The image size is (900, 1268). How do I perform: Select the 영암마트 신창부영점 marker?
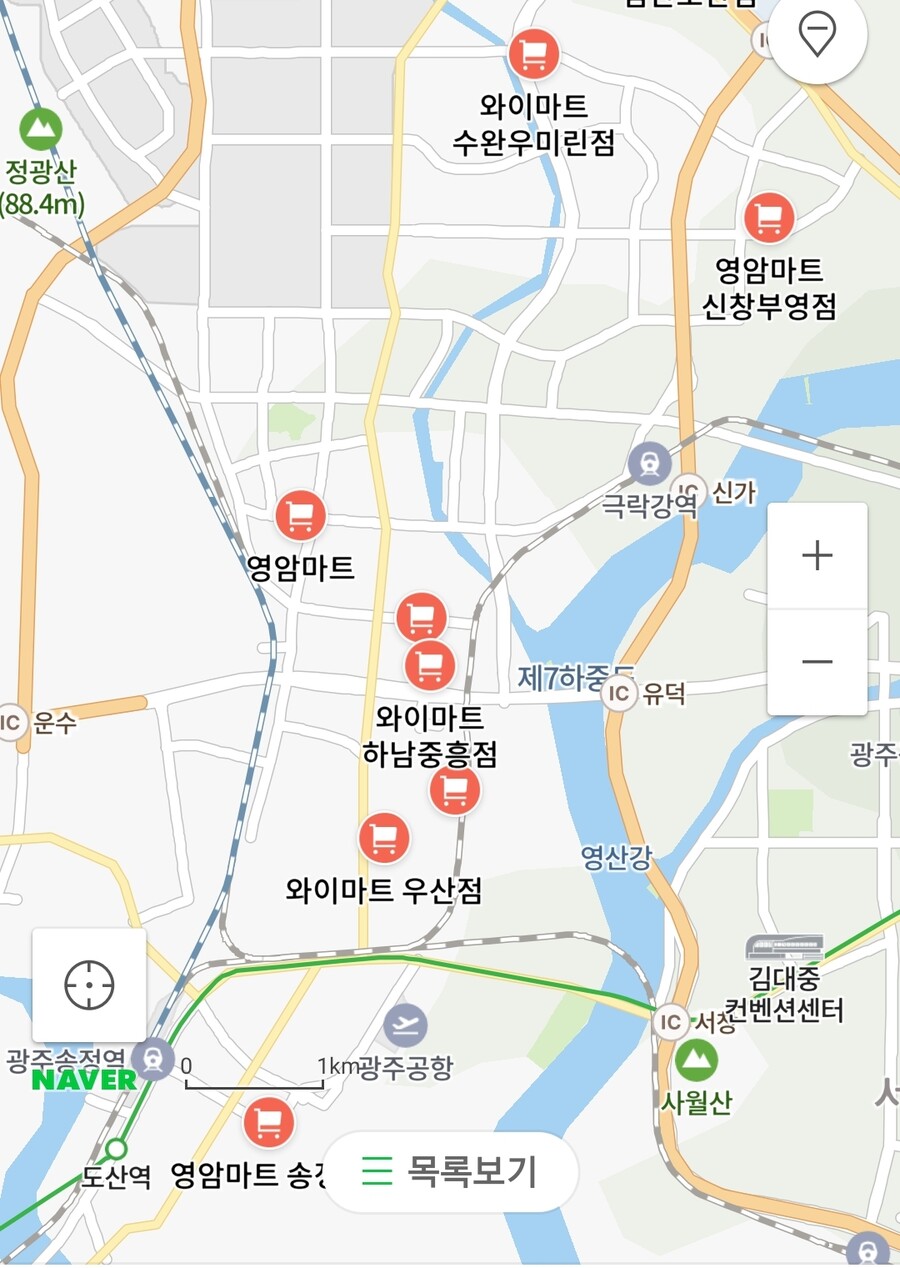tap(769, 218)
